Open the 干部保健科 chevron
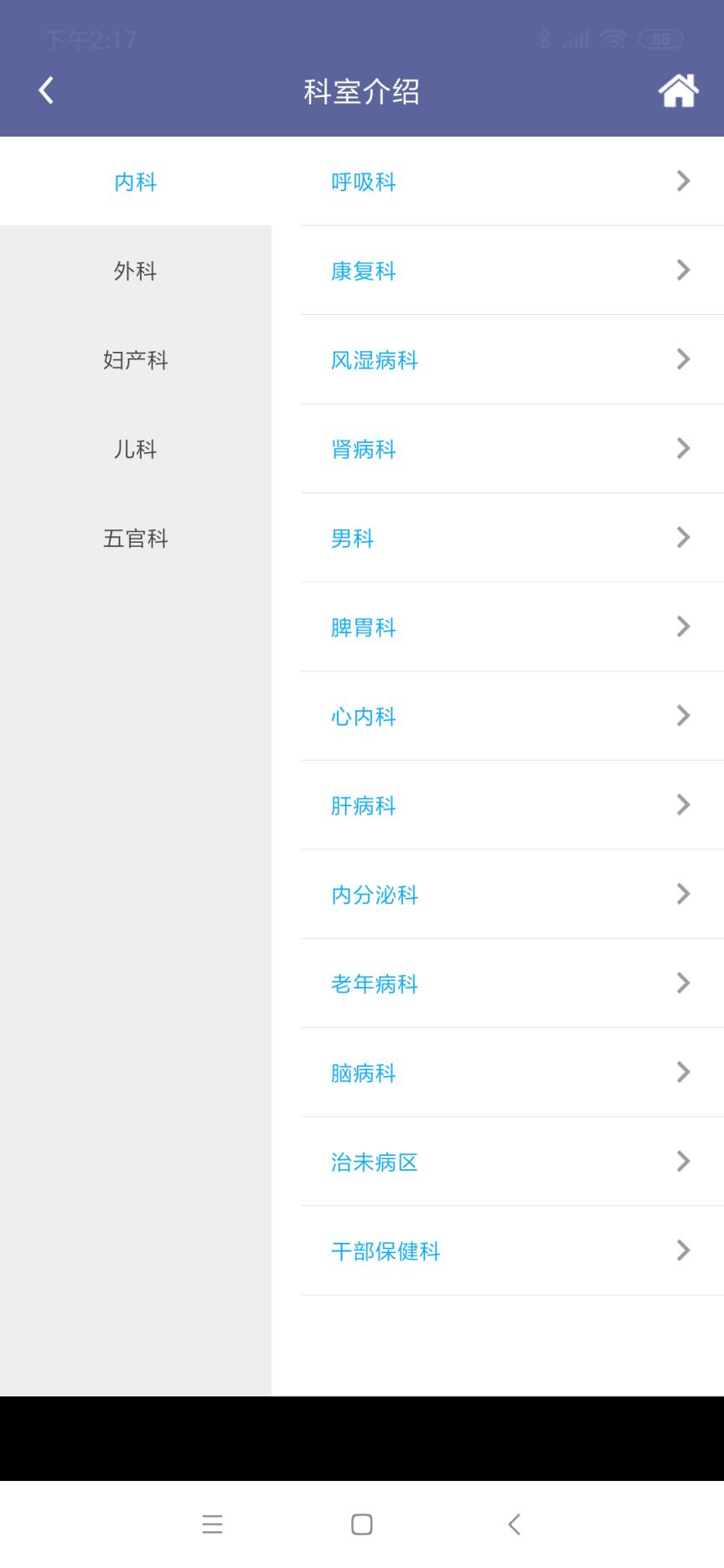724x1568 pixels. (x=683, y=1251)
